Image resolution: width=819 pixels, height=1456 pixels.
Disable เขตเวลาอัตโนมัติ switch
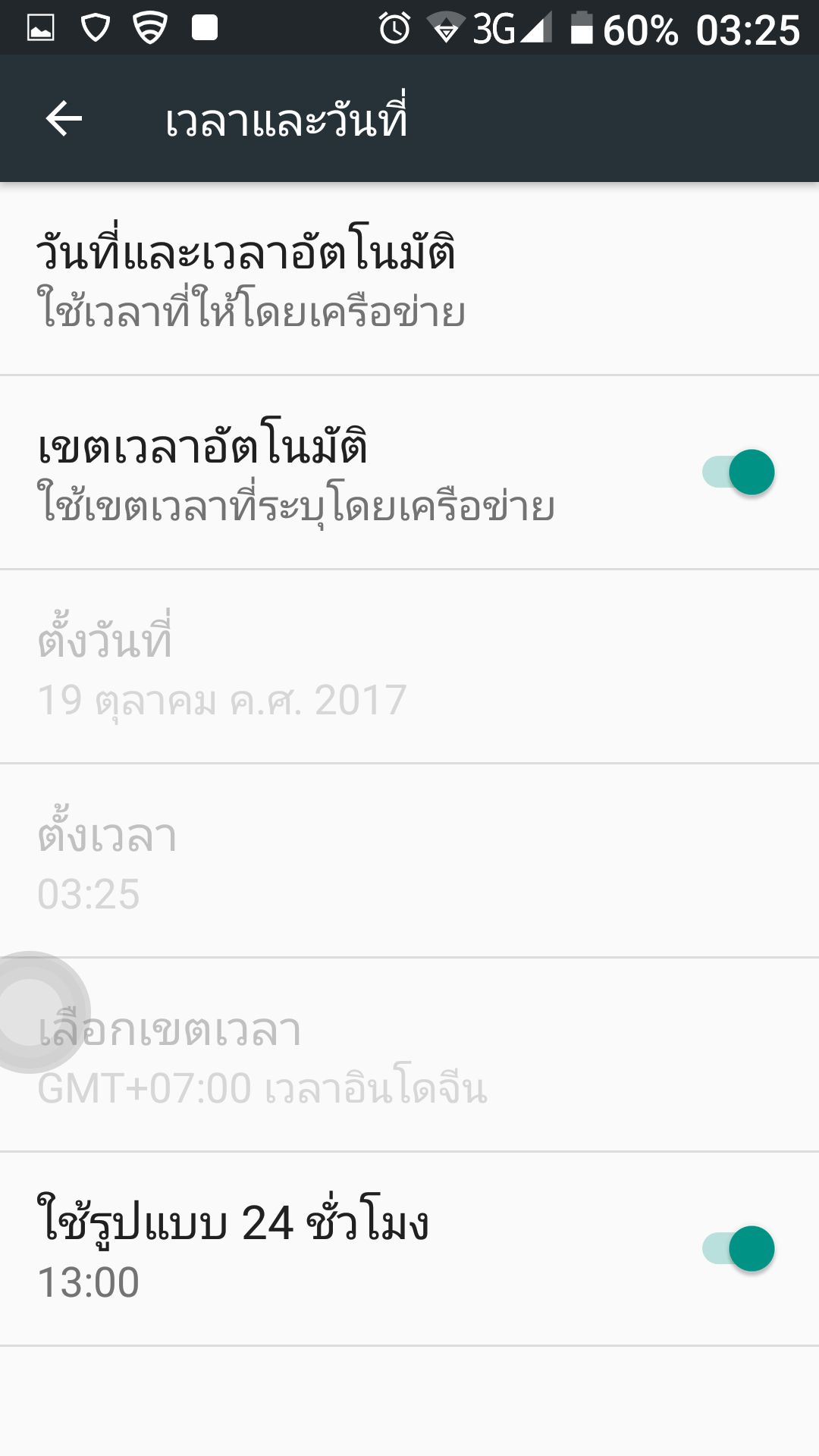pyautogui.click(x=738, y=472)
